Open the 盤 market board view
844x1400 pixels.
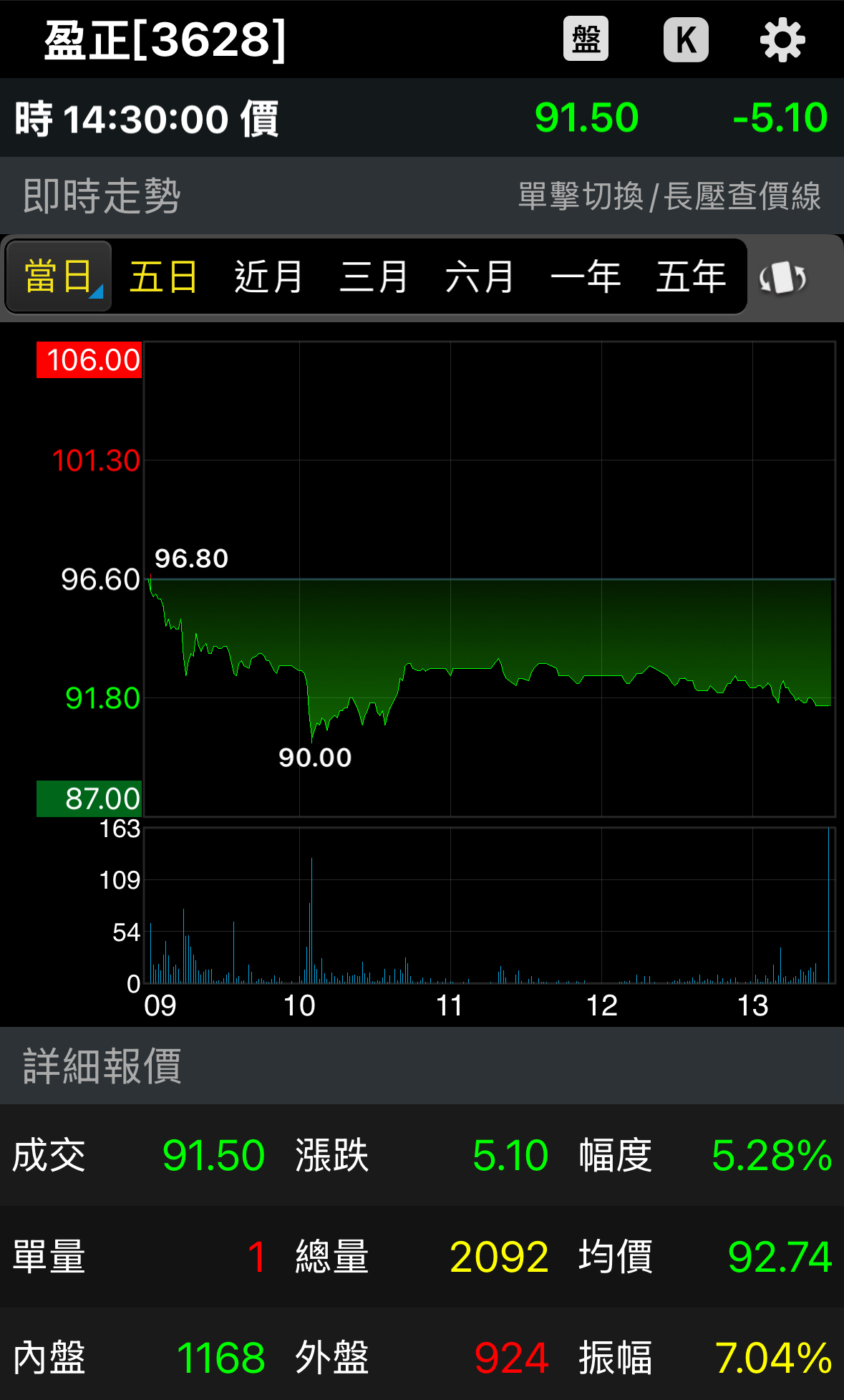pos(586,39)
